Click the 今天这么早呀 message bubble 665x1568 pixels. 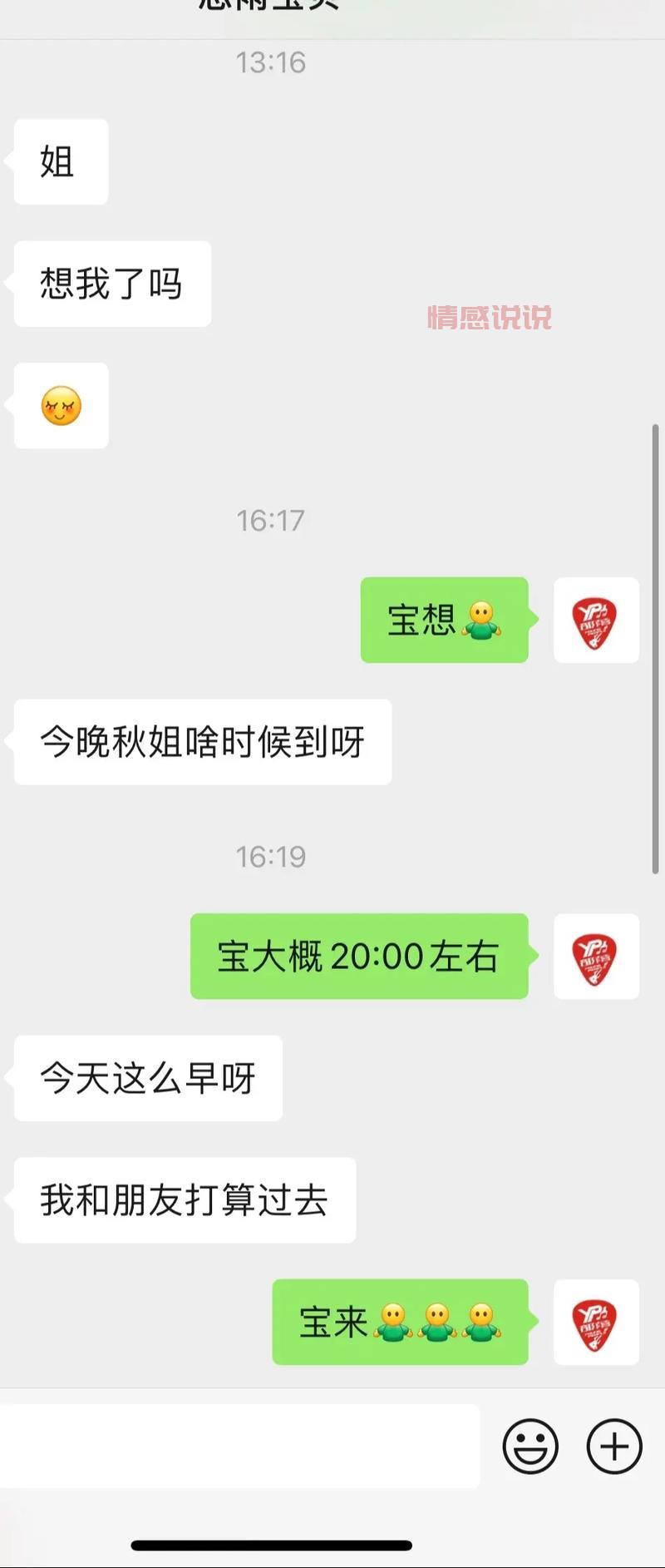click(147, 1078)
